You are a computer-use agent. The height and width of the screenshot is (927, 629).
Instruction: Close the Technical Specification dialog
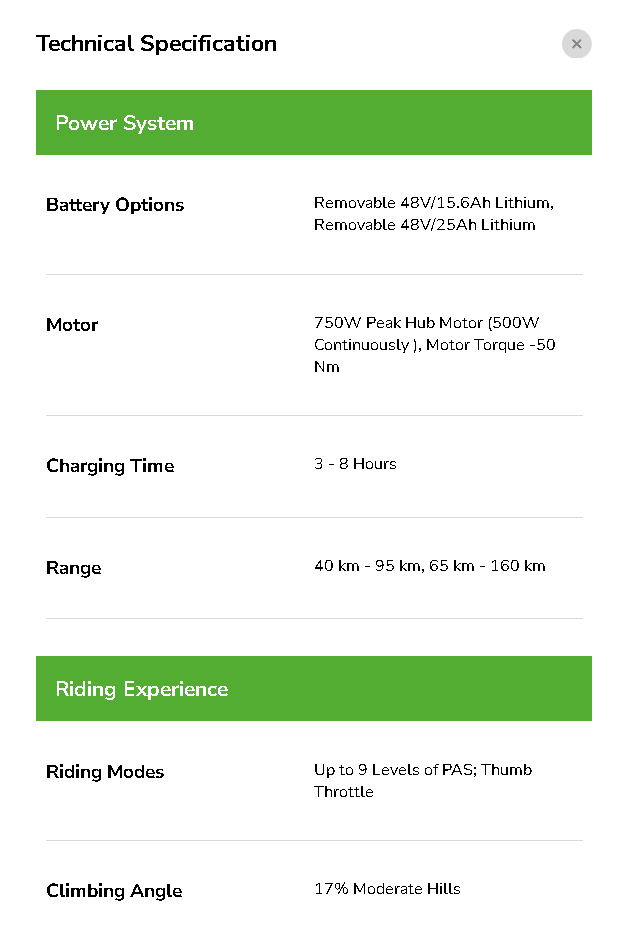pyautogui.click(x=576, y=44)
